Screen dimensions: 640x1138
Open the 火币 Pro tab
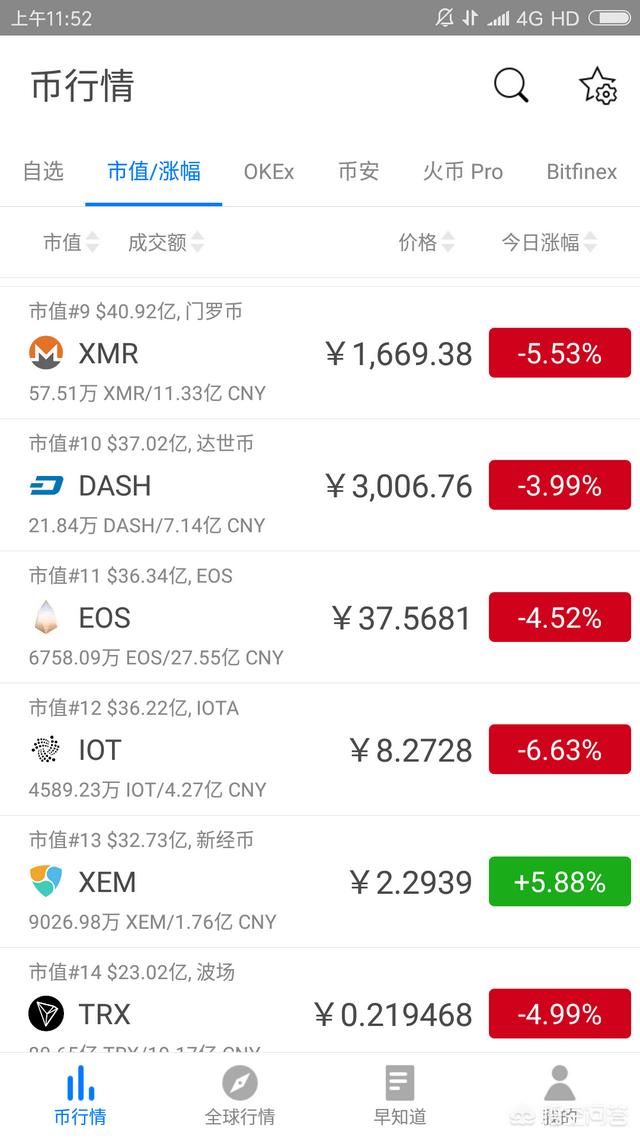(463, 172)
